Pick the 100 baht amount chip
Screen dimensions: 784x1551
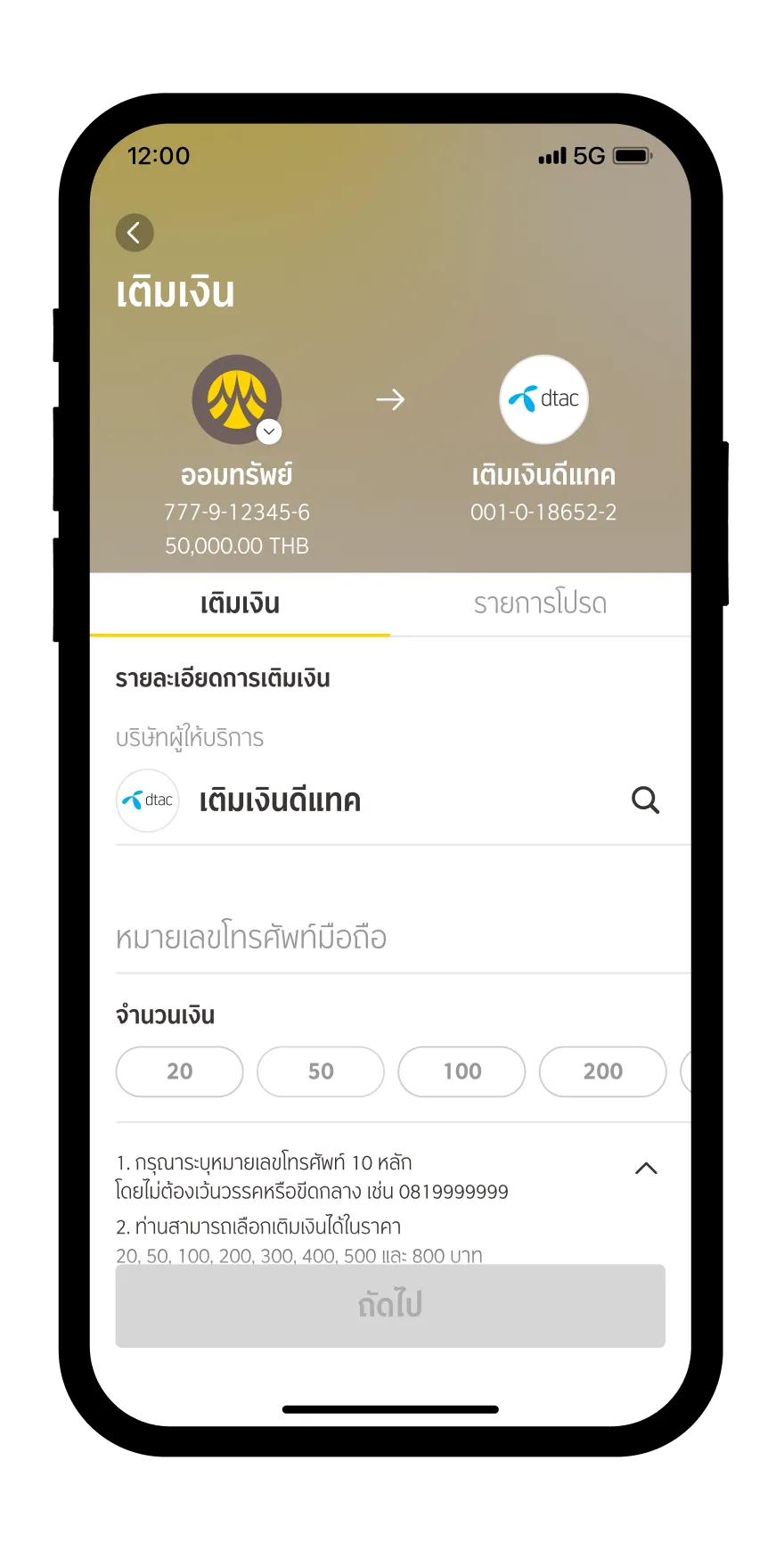[461, 1071]
